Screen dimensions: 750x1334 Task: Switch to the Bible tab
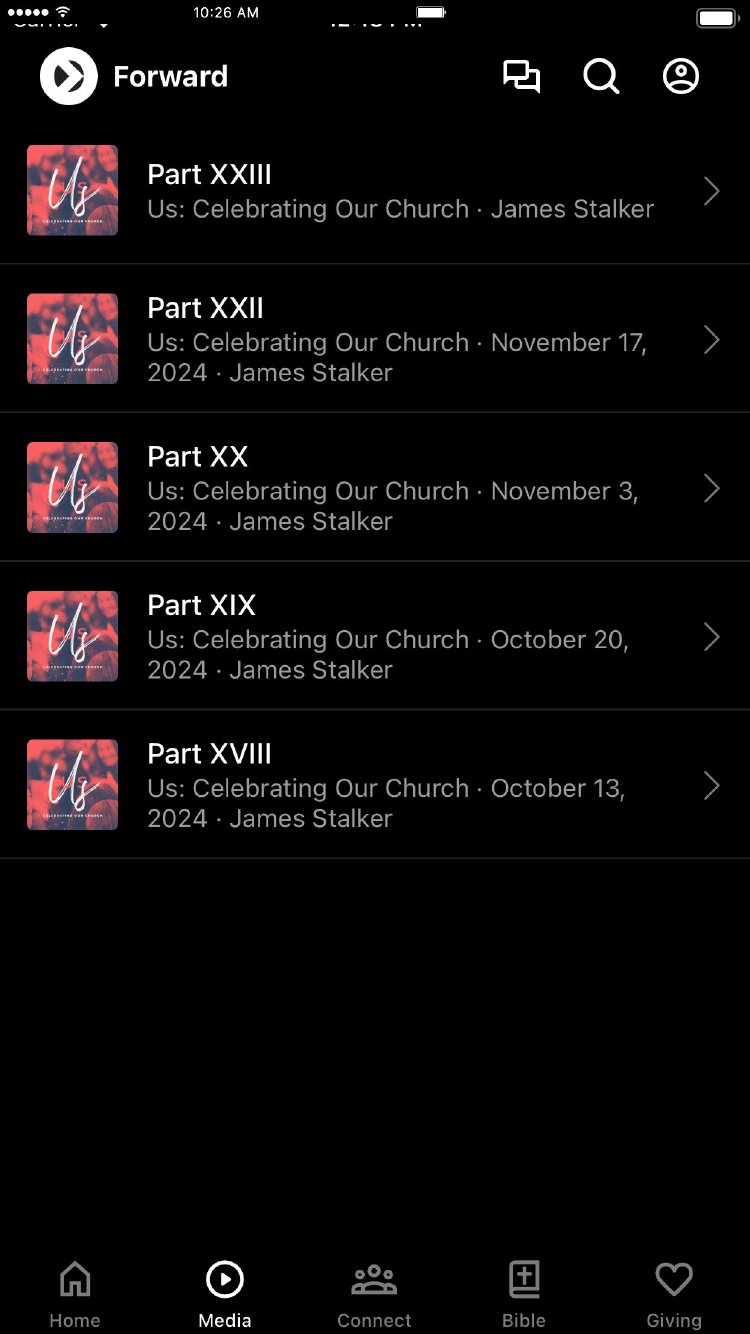point(524,1294)
